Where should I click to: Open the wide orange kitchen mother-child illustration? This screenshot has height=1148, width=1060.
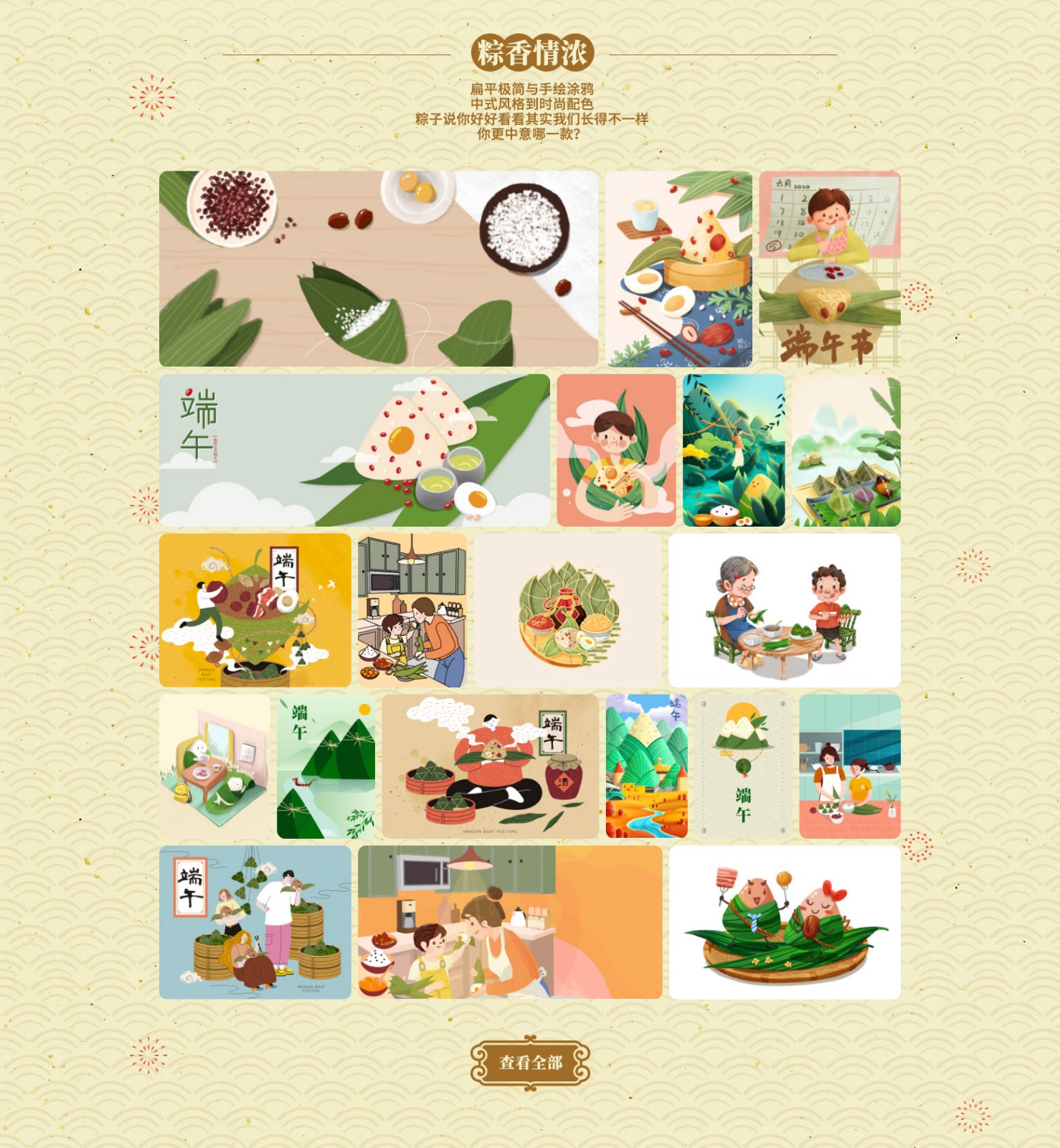pyautogui.click(x=509, y=922)
